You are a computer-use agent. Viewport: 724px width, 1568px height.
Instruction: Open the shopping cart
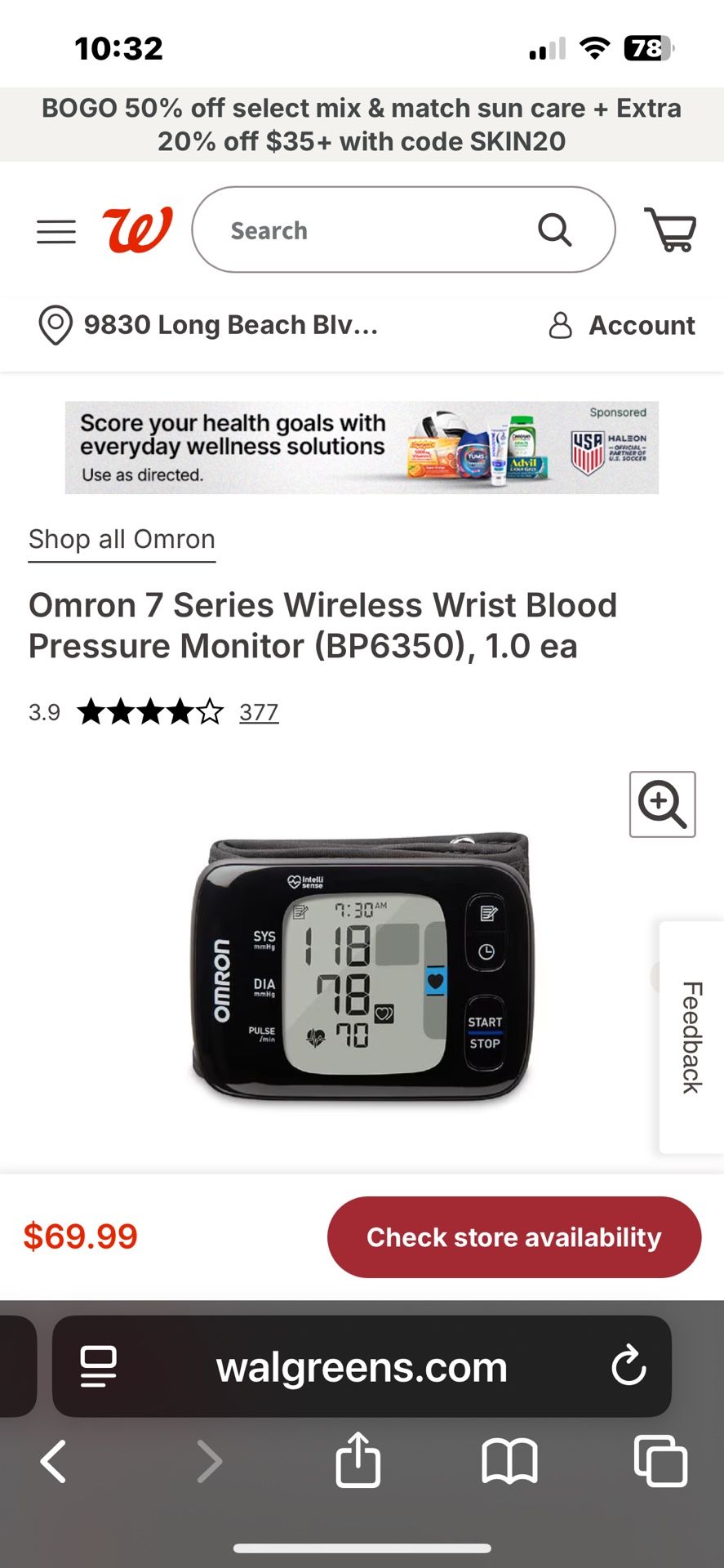tap(670, 229)
